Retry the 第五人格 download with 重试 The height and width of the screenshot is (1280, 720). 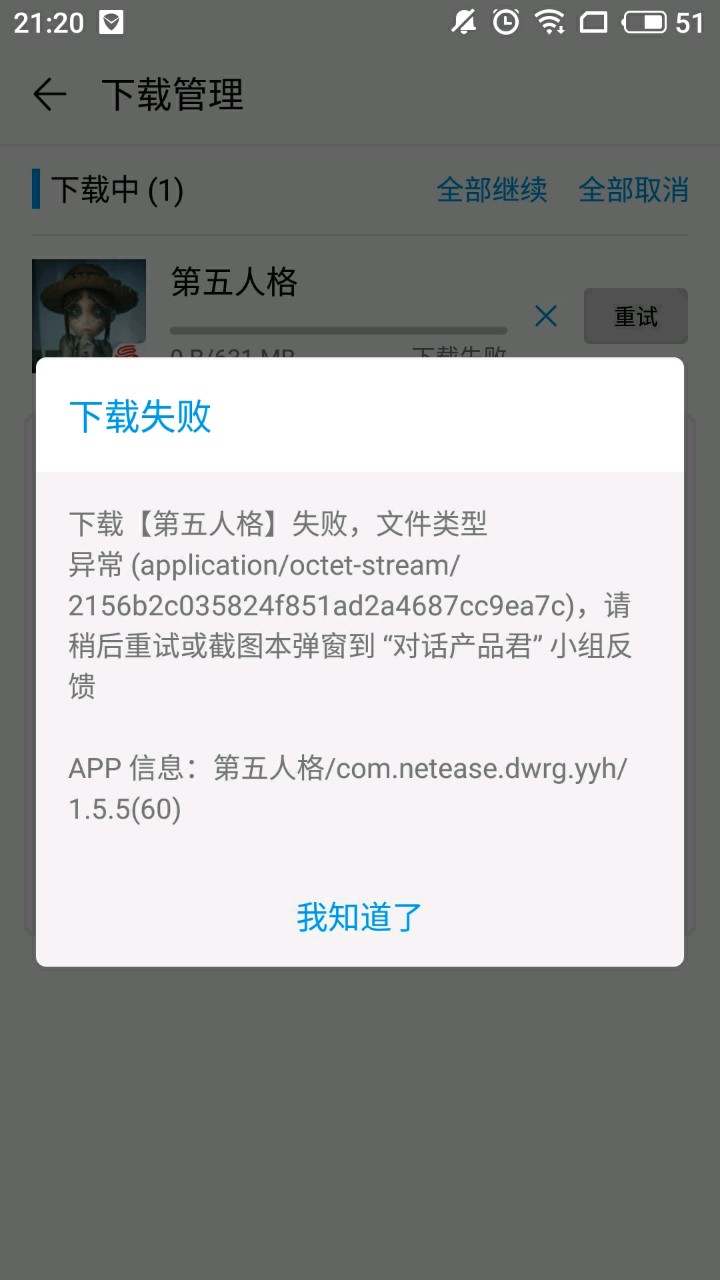pos(635,316)
